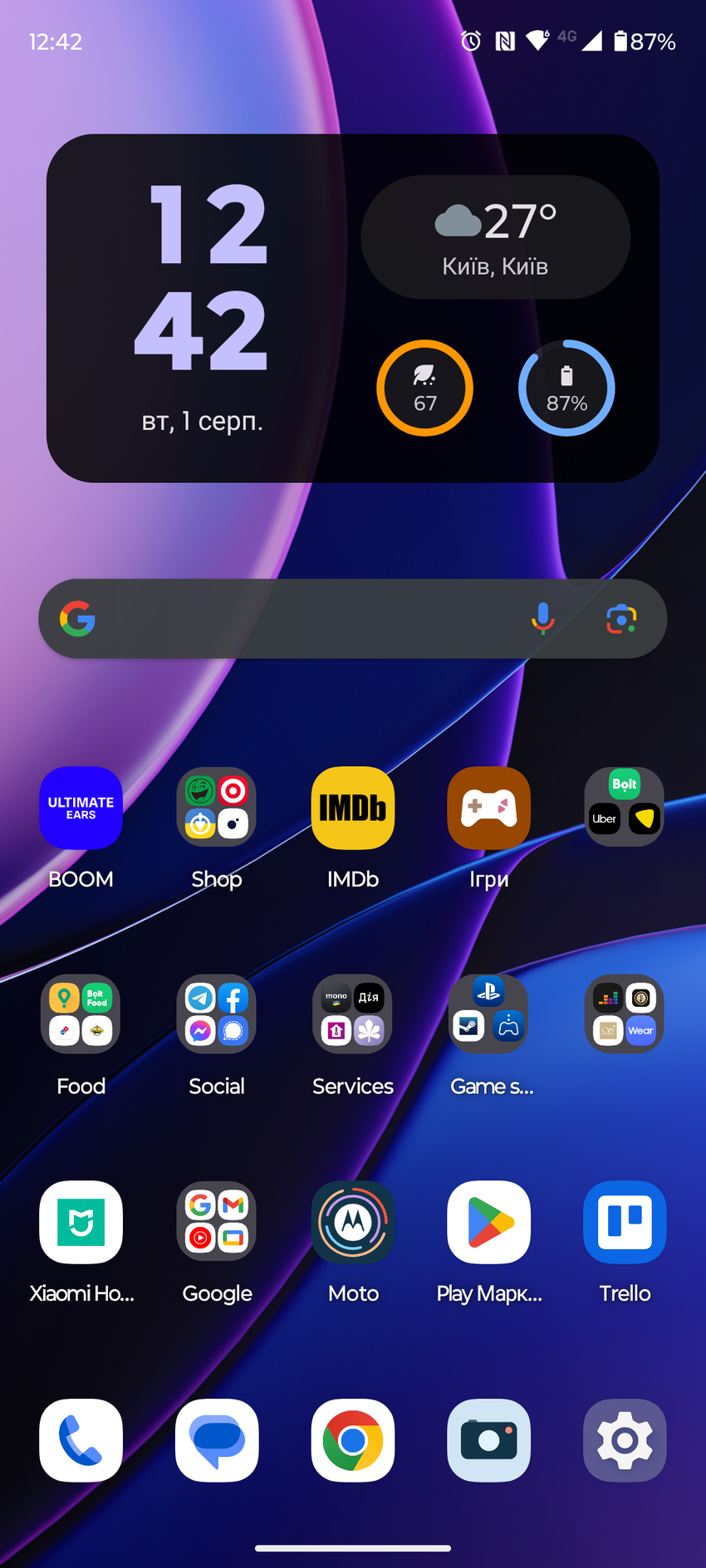Launch the Moto app
Image resolution: width=706 pixels, height=1568 pixels.
click(353, 1222)
